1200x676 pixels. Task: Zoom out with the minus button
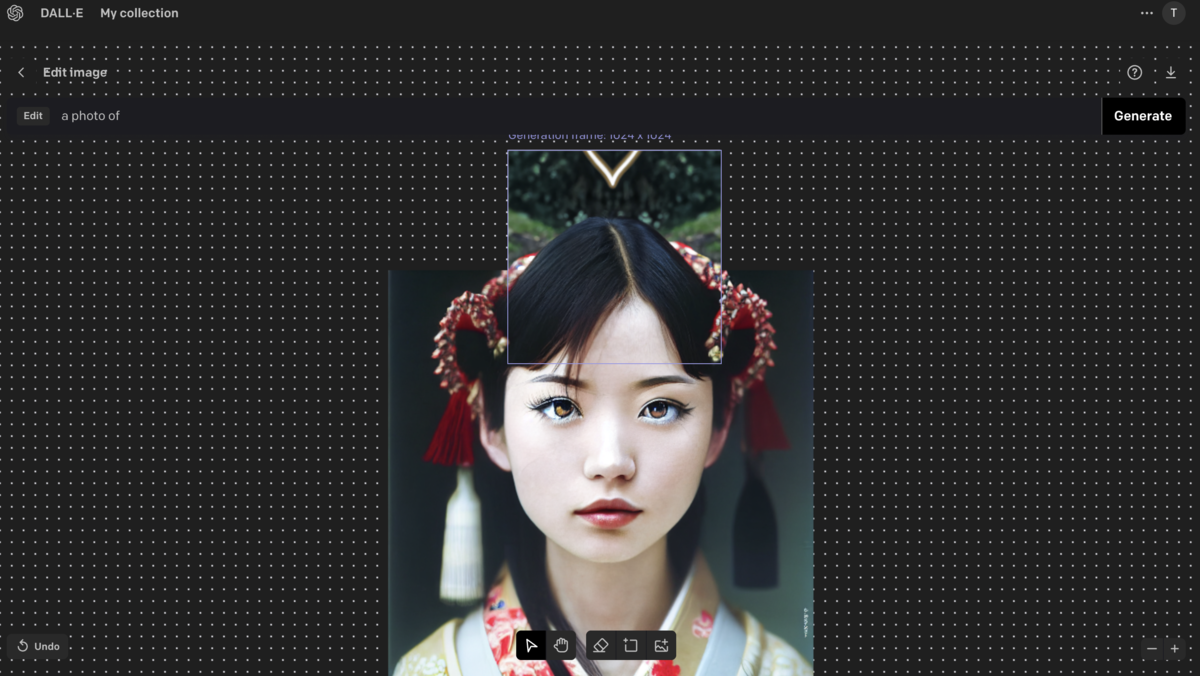(1152, 649)
